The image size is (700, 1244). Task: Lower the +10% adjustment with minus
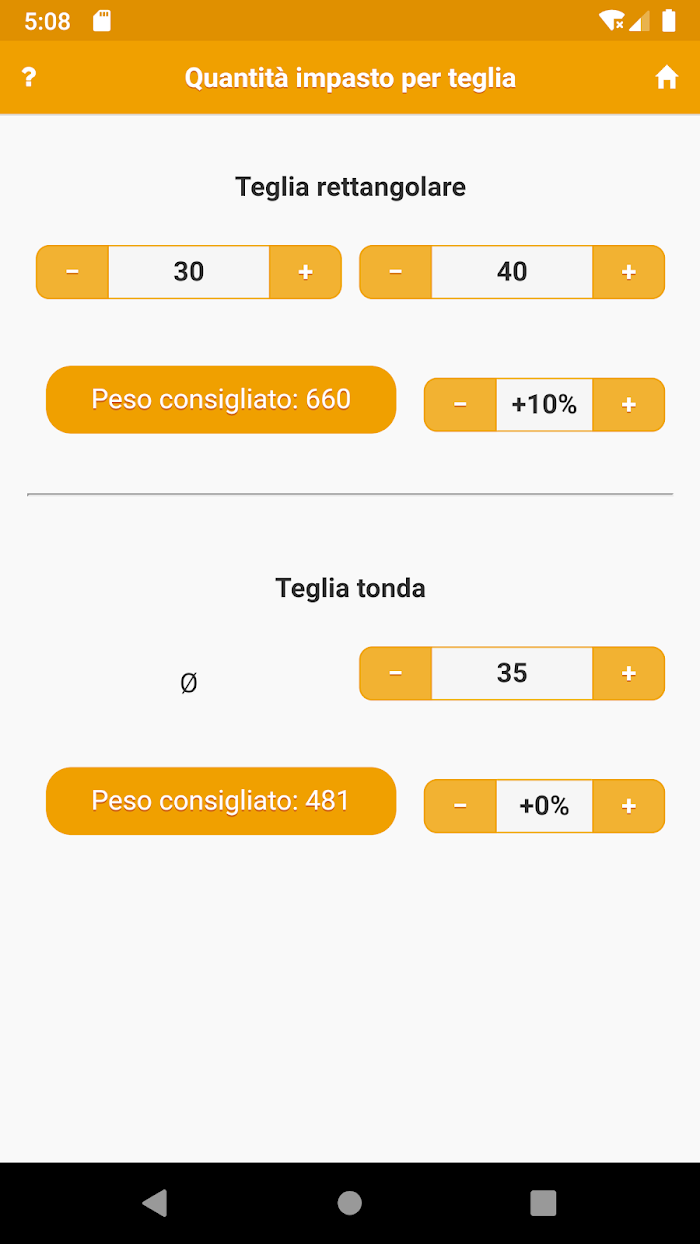(460, 405)
